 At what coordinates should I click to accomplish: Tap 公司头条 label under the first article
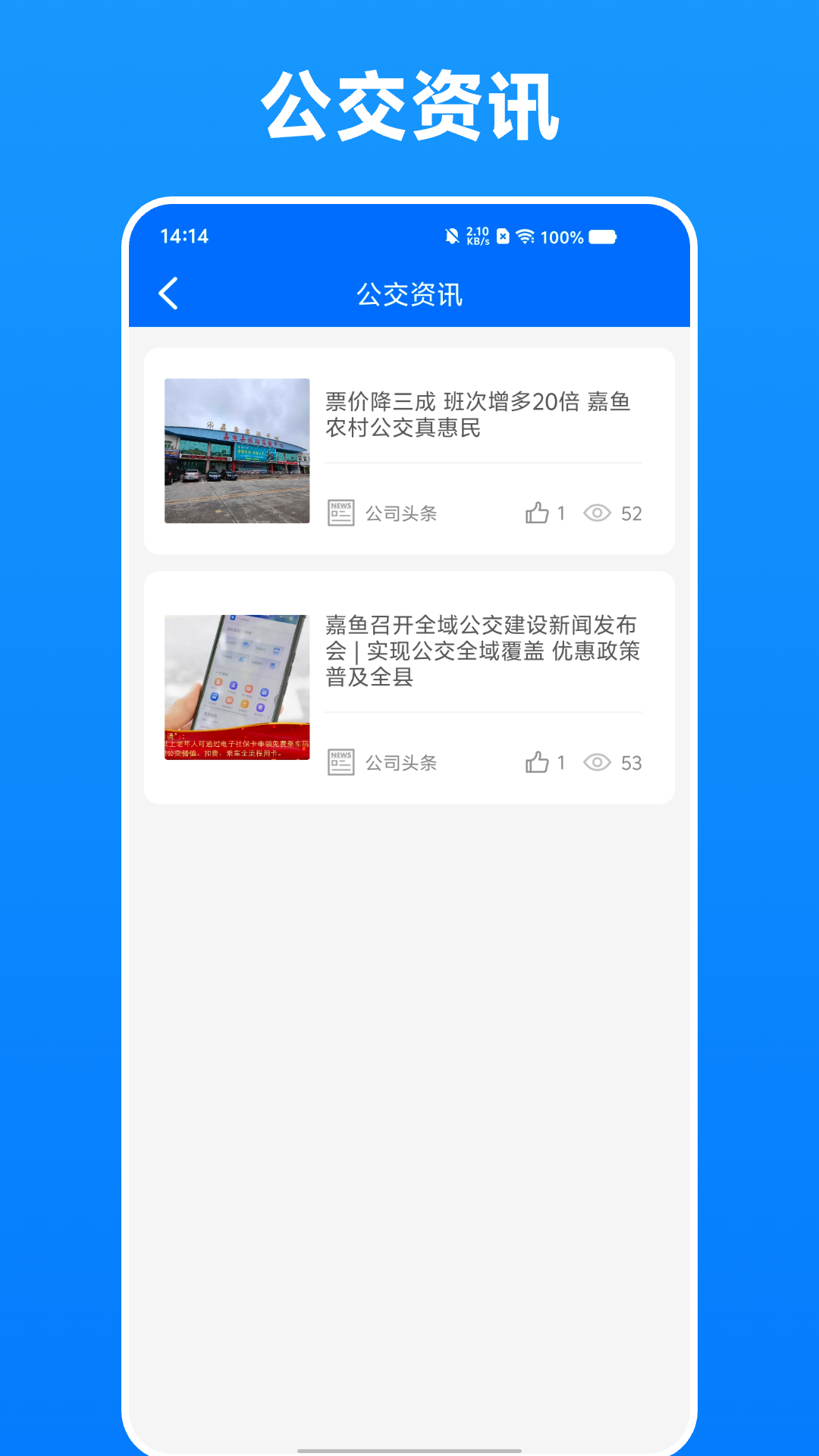pos(400,513)
